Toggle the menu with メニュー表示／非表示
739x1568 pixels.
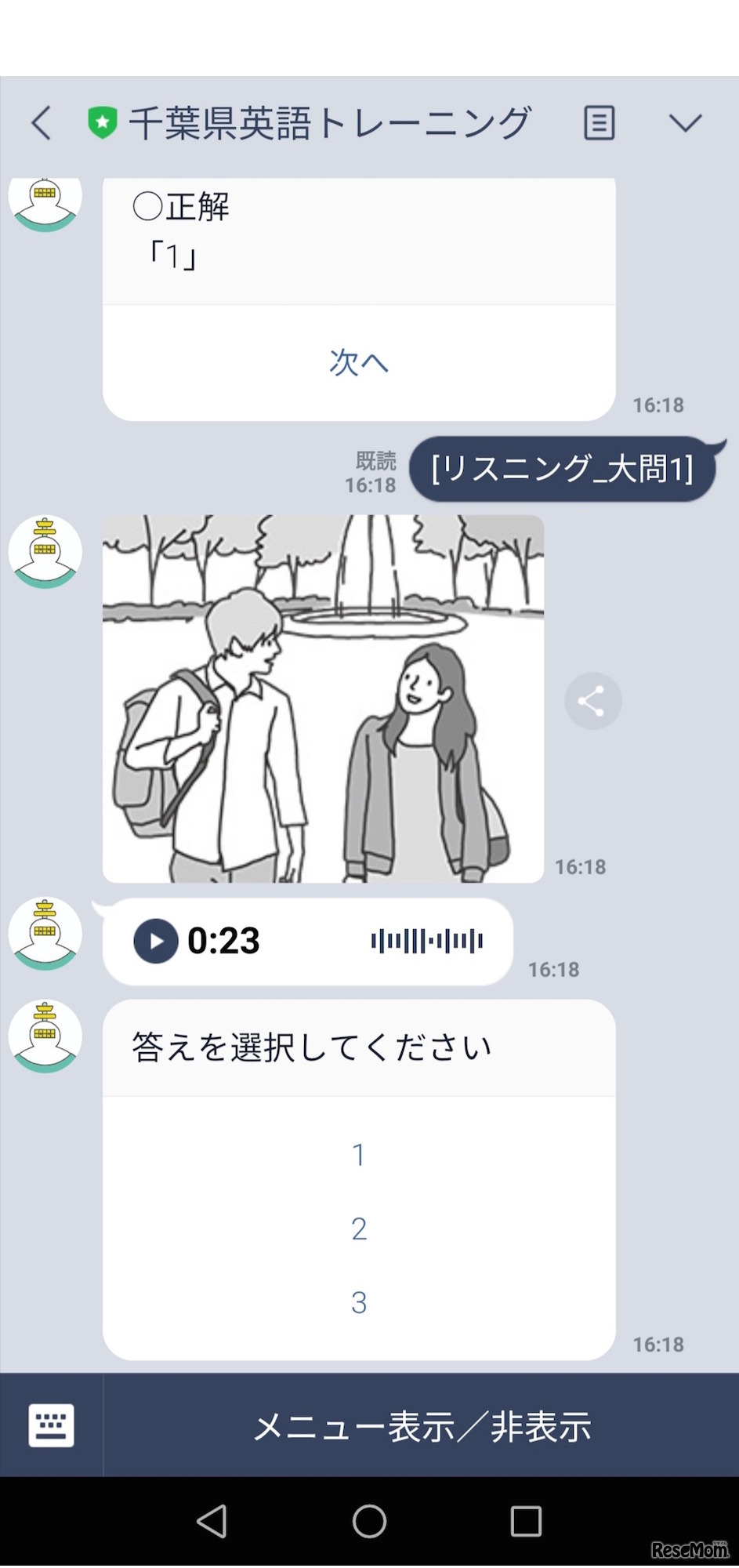click(423, 1427)
